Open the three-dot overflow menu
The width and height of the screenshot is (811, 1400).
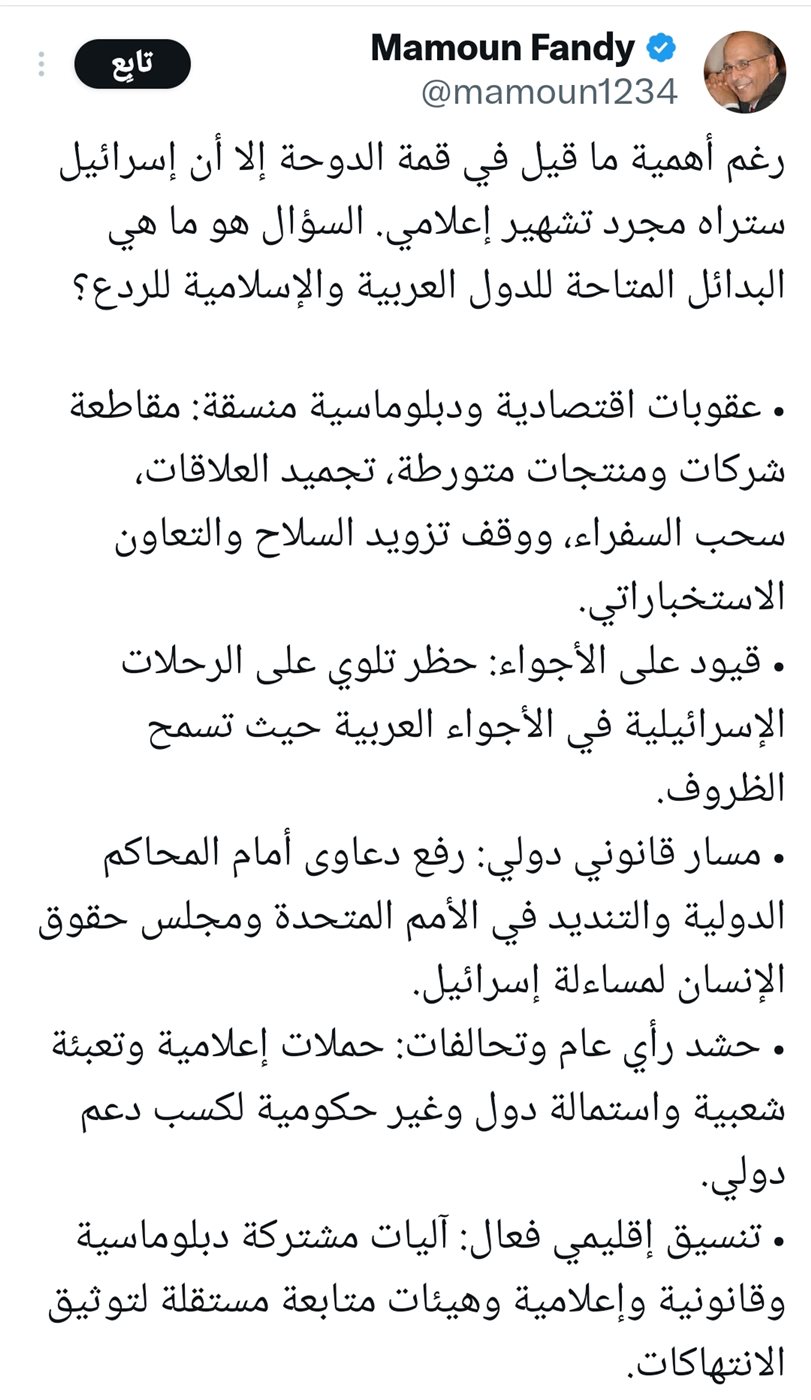41,64
